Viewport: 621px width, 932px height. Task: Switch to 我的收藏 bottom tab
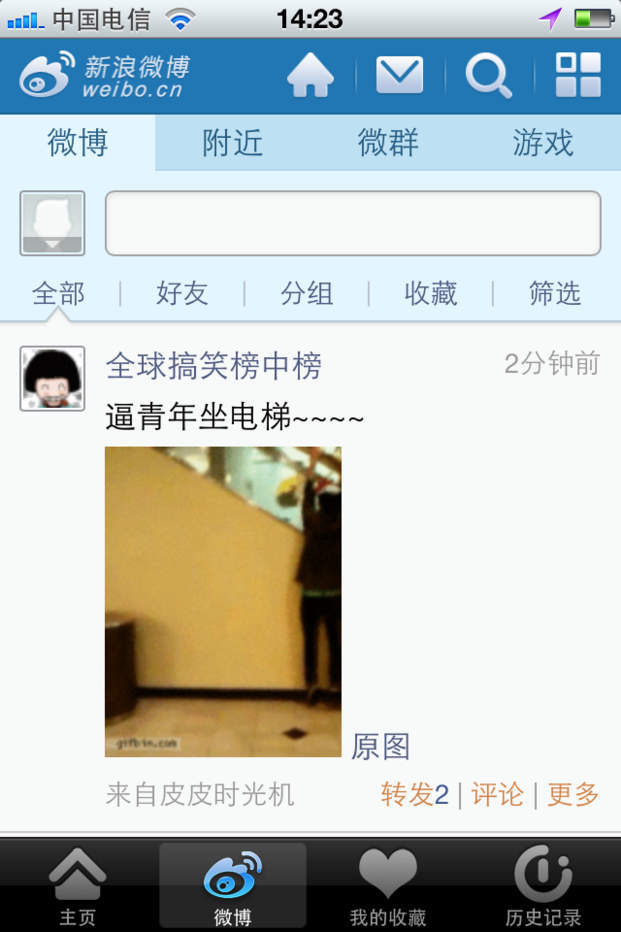388,886
